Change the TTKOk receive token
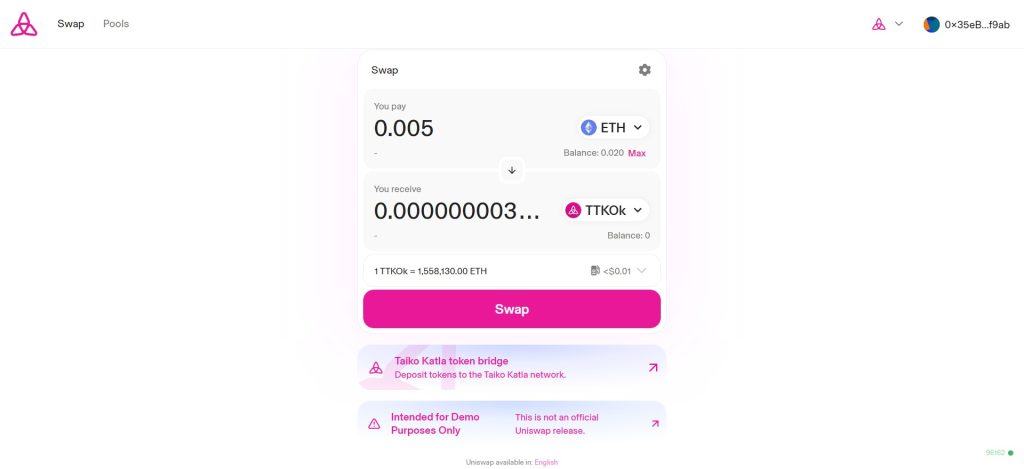 click(605, 210)
